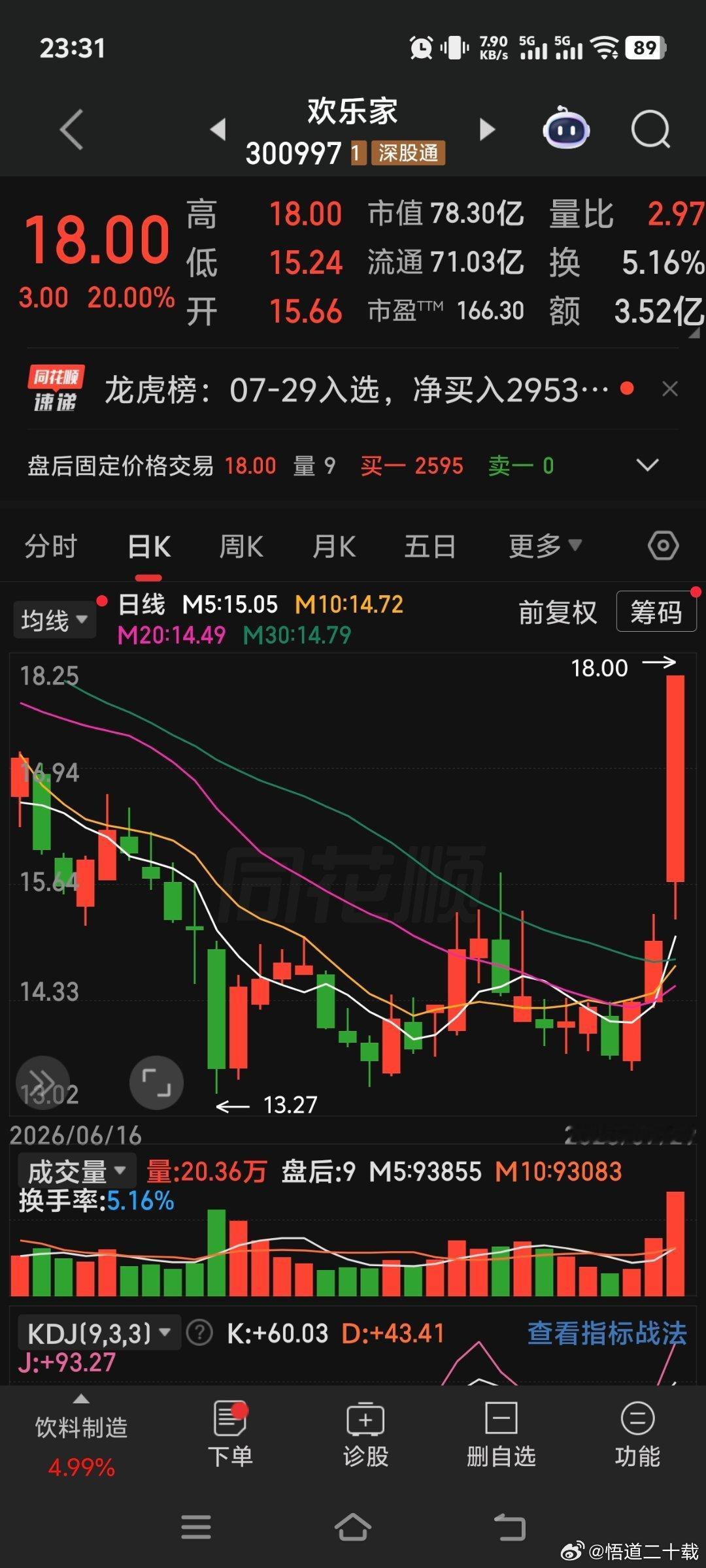Dismiss the 龙虎榜 news banner

pyautogui.click(x=670, y=389)
